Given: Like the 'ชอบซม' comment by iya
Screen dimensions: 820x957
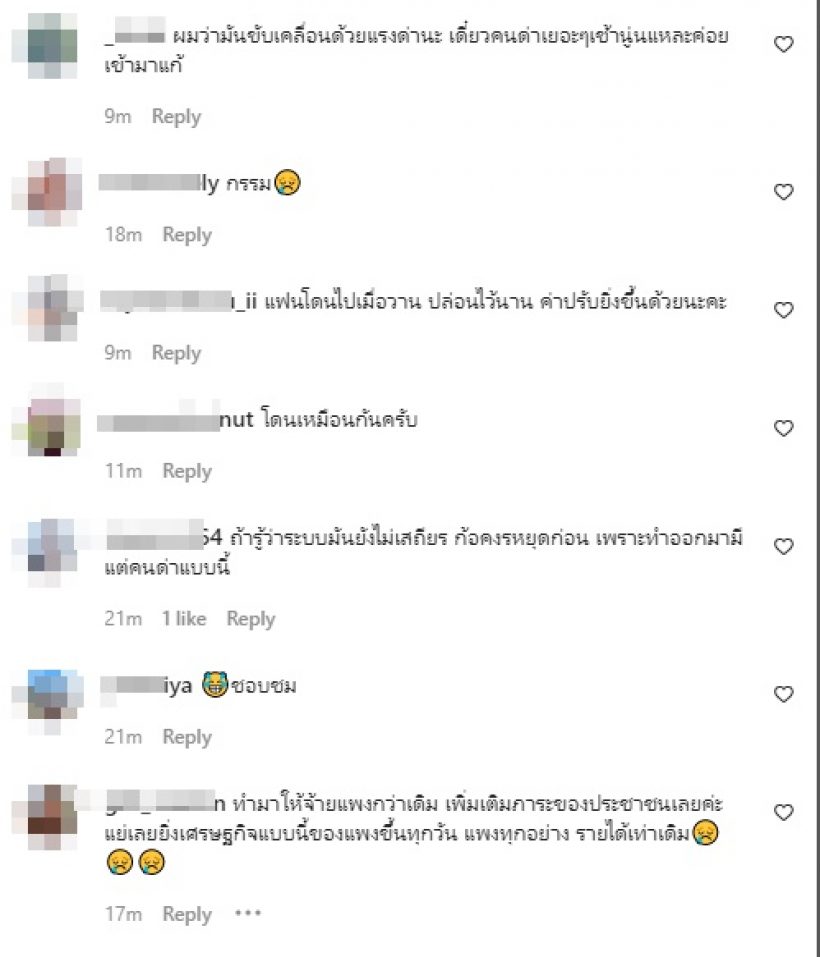Looking at the screenshot, I should (x=785, y=693).
